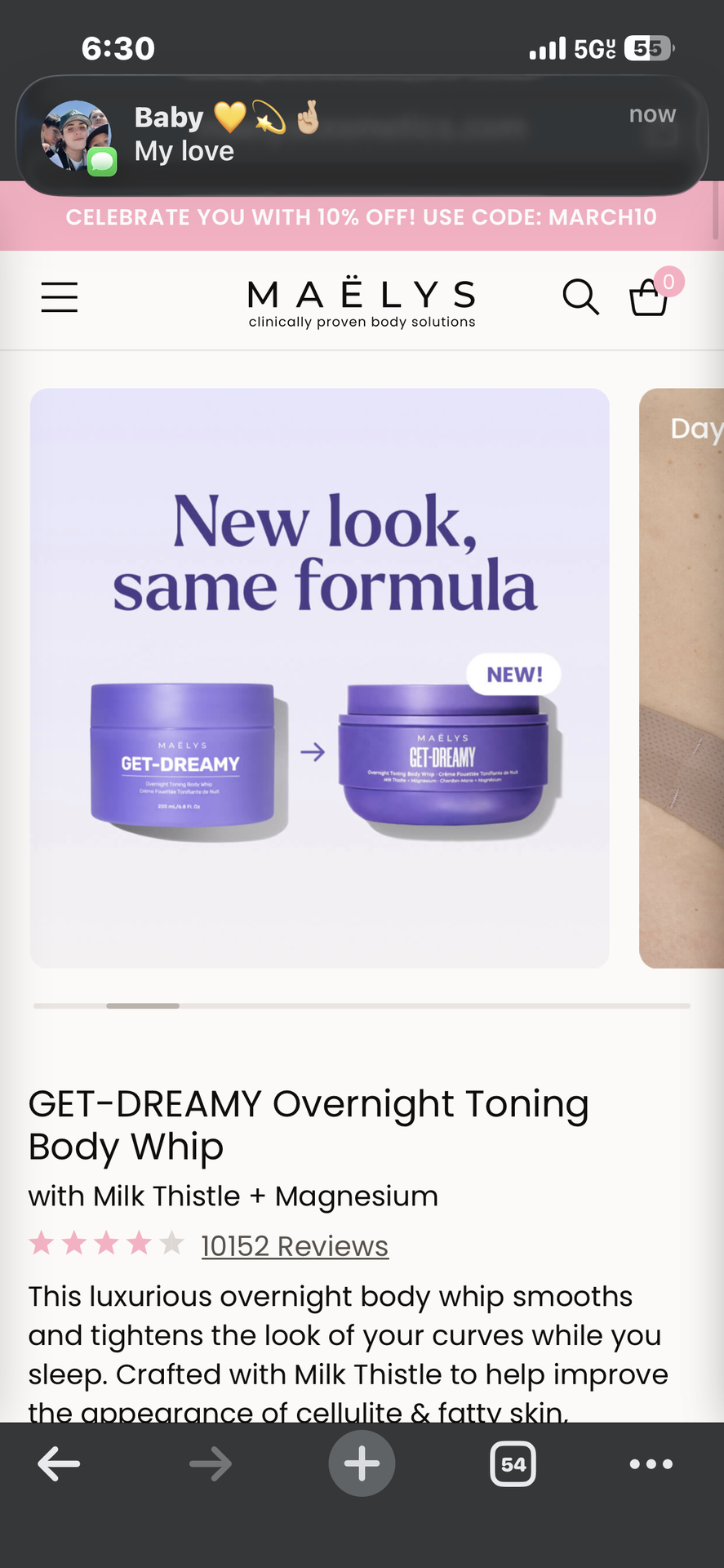Tap the MAËLYS logo to go home

(x=362, y=303)
